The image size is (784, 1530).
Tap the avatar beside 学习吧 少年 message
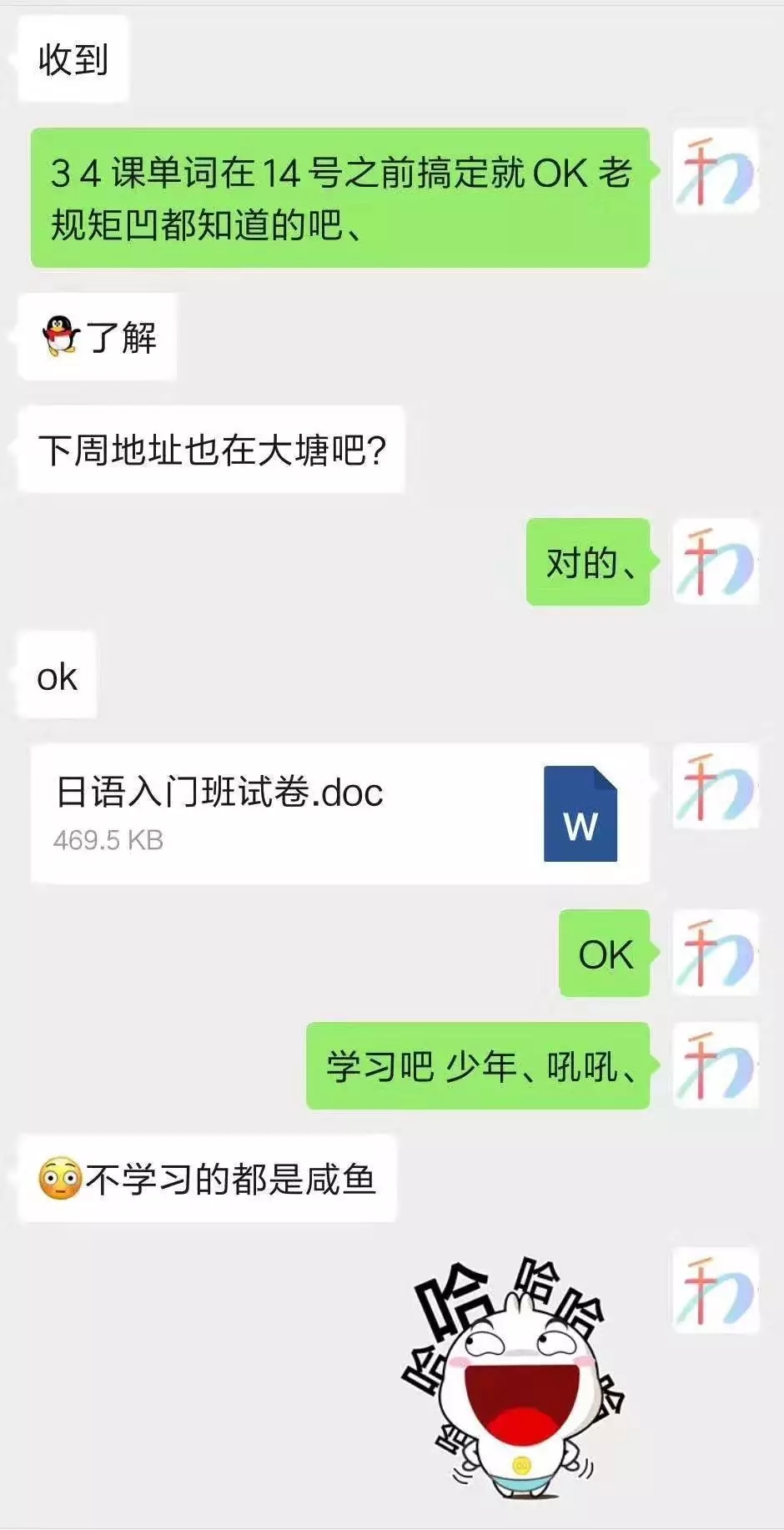[x=715, y=1065]
